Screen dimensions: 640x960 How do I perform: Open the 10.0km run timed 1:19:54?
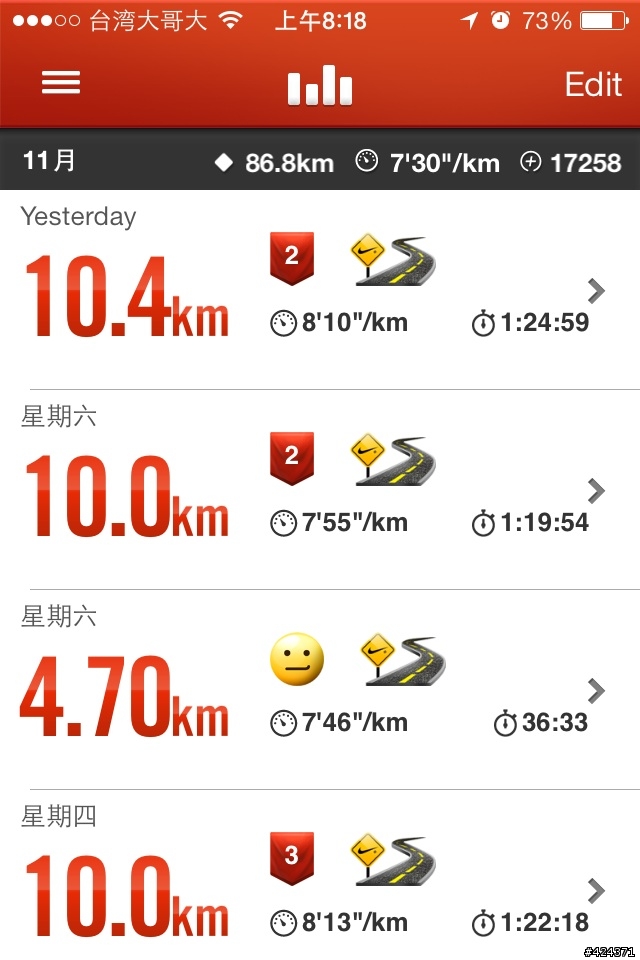pos(320,490)
